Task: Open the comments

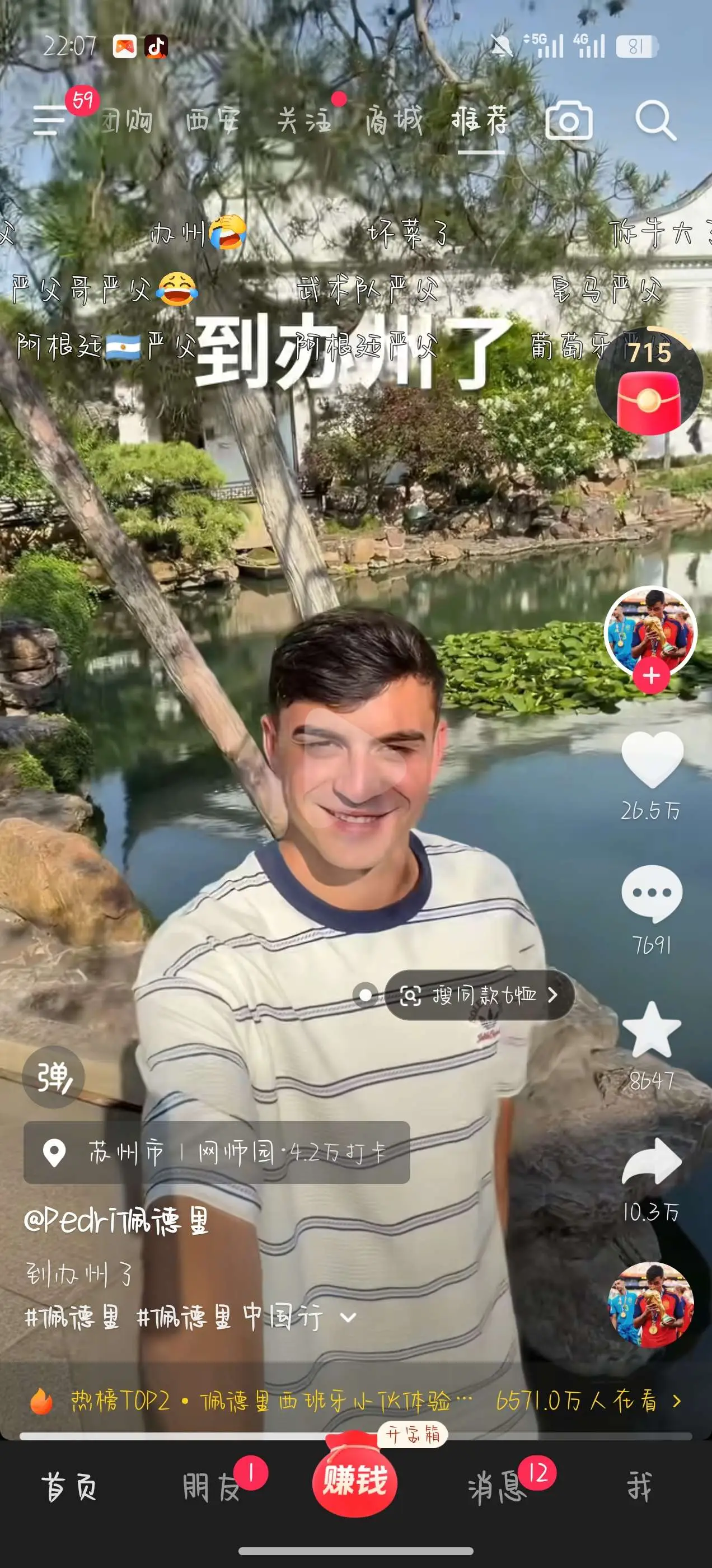Action: click(652, 894)
